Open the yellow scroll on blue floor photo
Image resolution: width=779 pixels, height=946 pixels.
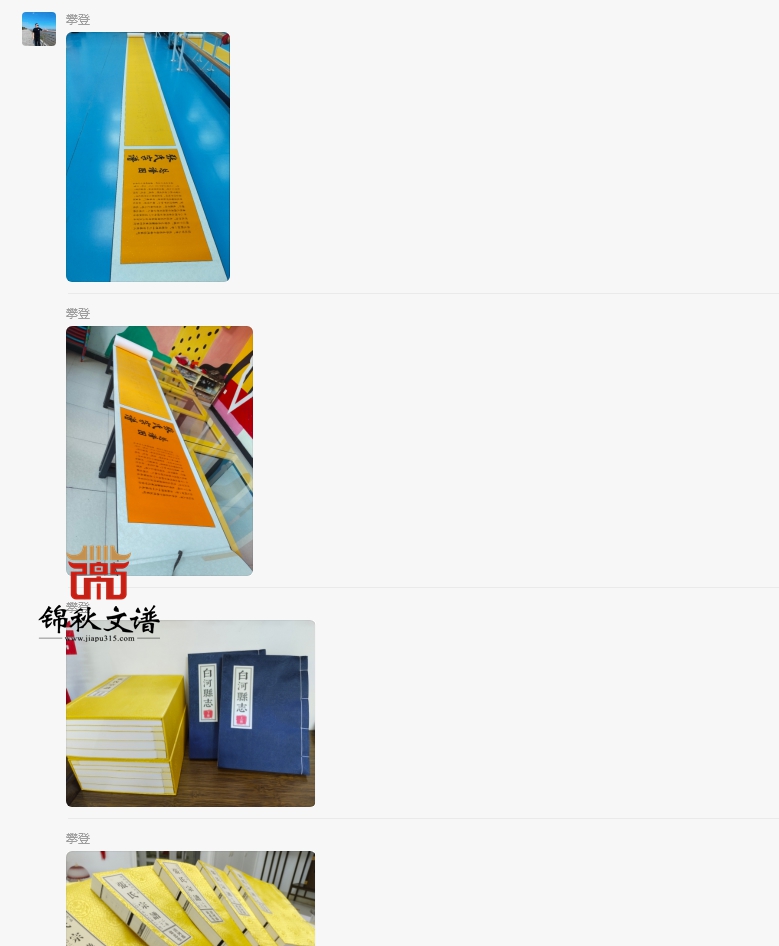point(148,157)
